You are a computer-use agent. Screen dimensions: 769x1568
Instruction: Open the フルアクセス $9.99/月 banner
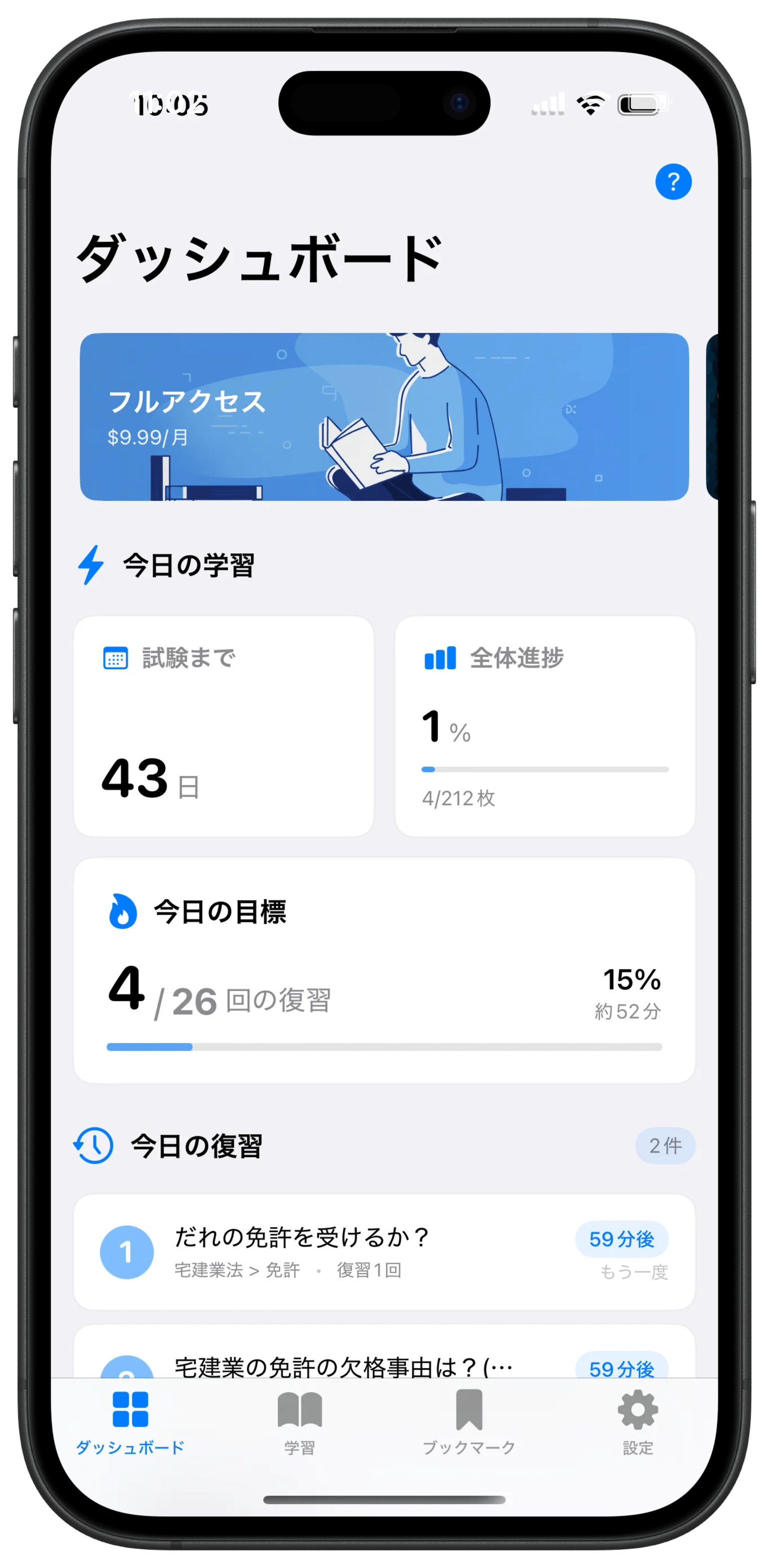coord(383,417)
